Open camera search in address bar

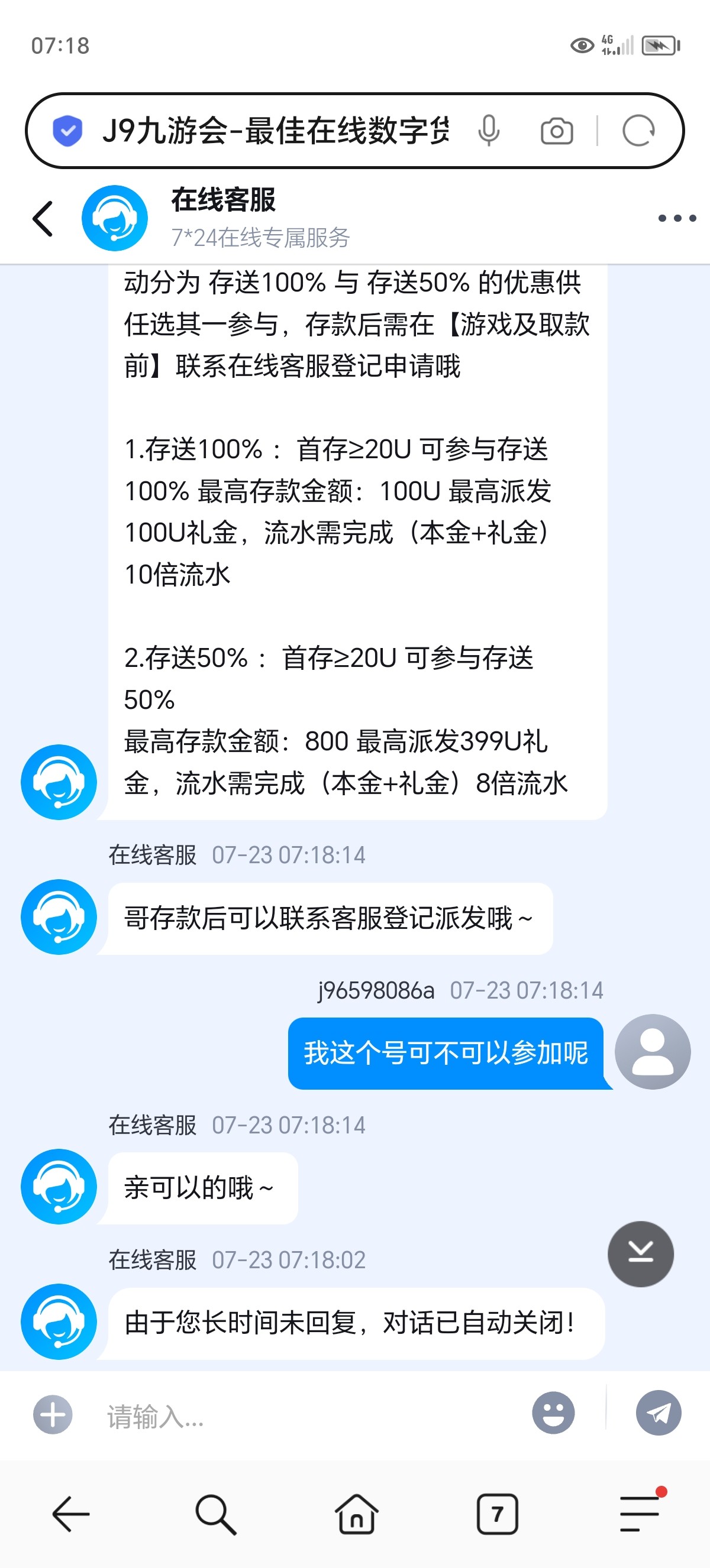pos(557,131)
